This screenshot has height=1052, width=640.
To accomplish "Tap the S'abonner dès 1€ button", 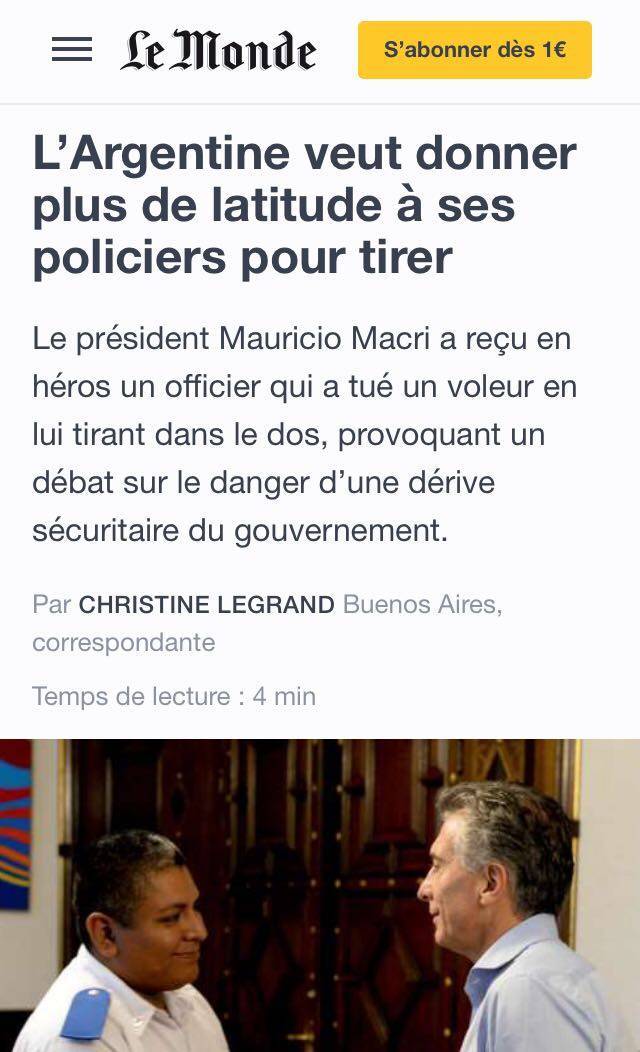I will (474, 50).
